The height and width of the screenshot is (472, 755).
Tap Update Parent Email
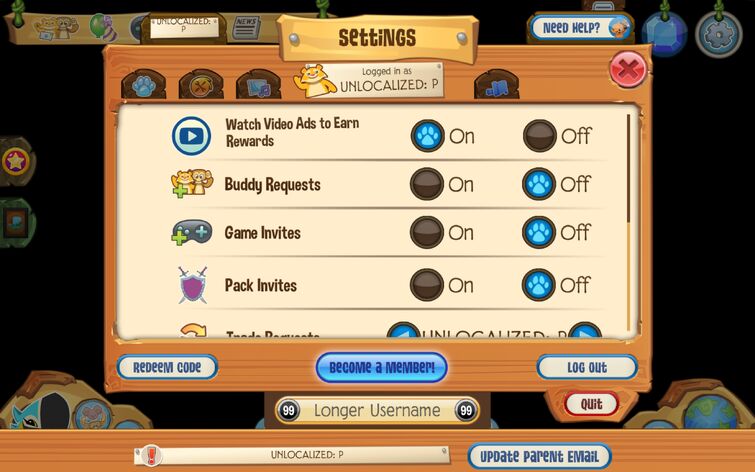point(539,456)
